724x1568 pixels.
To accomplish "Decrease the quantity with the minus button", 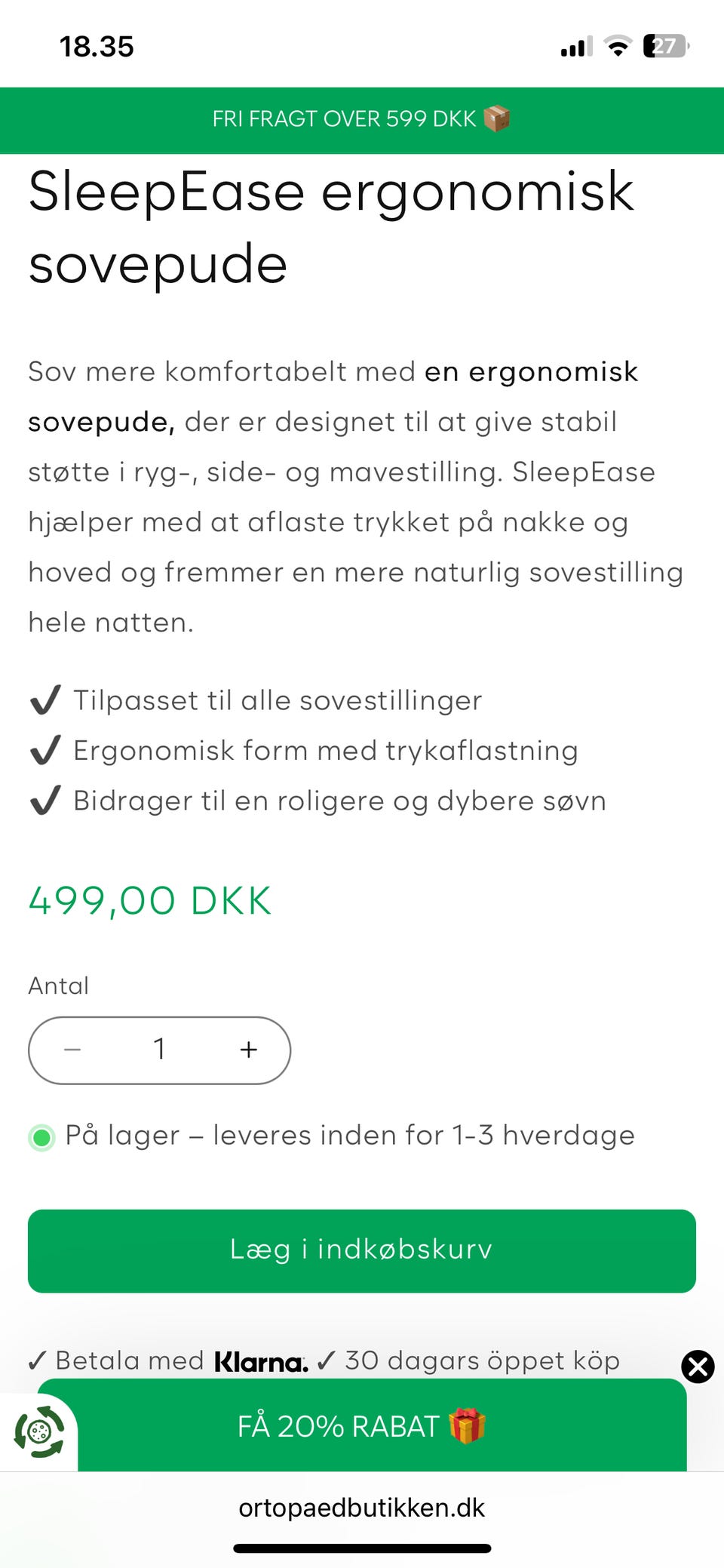I will point(72,1050).
